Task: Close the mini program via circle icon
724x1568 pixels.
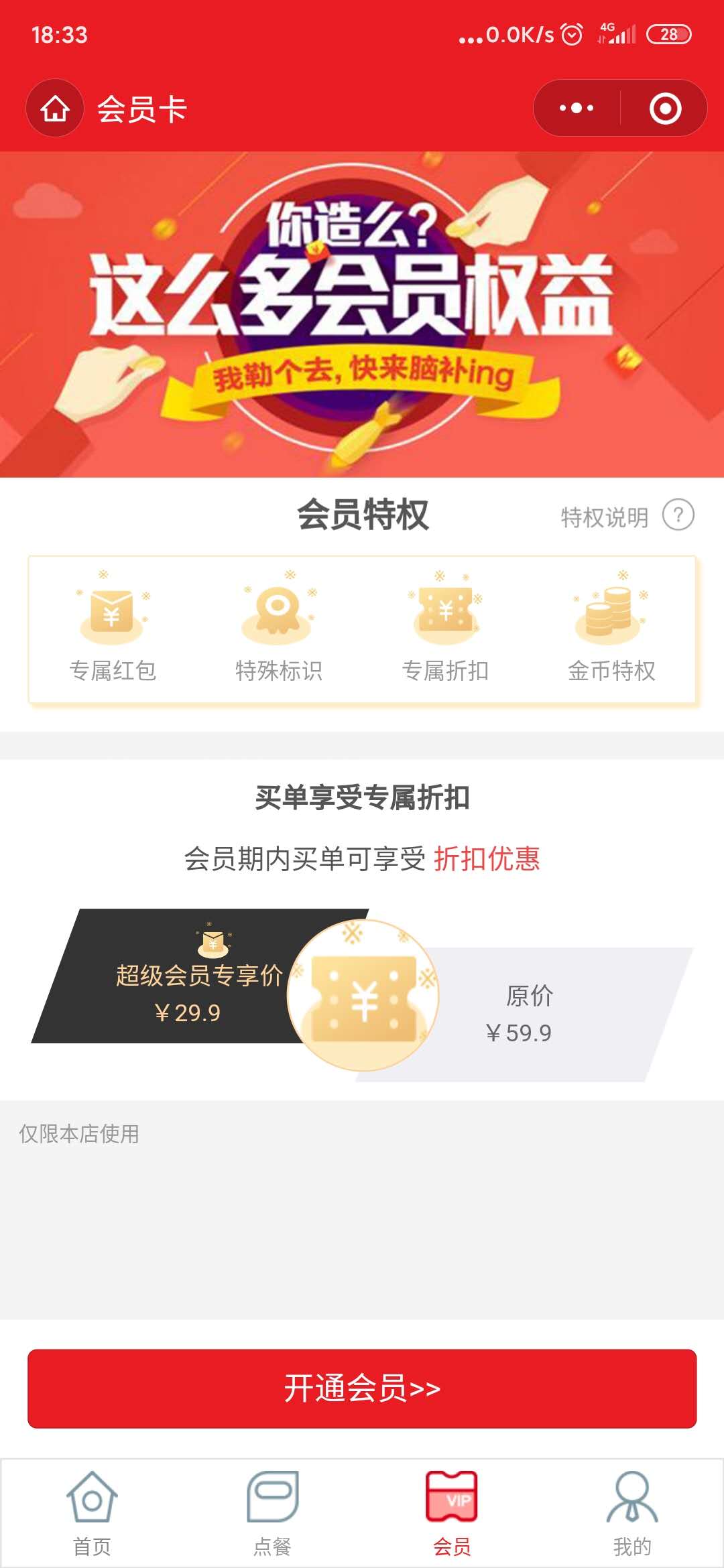Action: coord(665,109)
